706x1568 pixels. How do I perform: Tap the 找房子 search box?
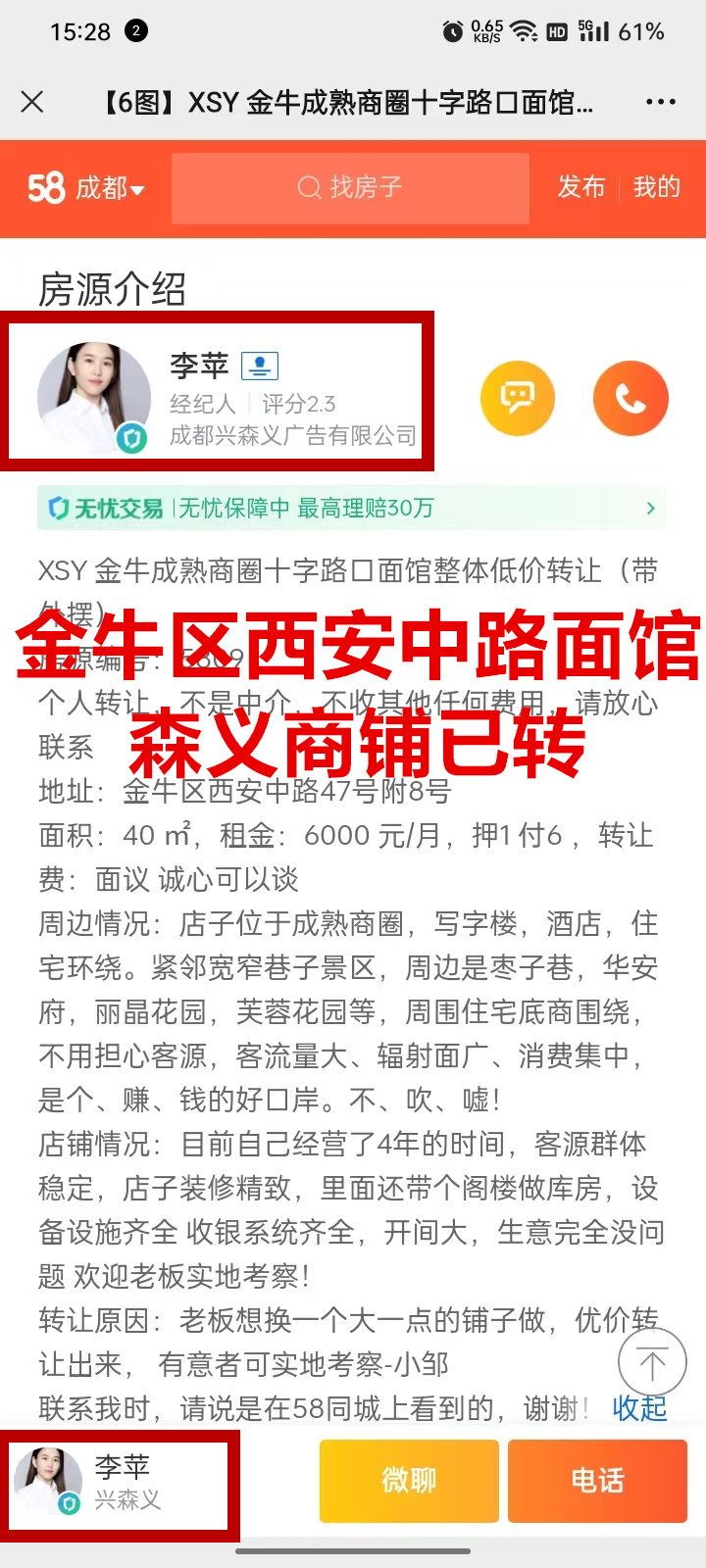[x=350, y=187]
